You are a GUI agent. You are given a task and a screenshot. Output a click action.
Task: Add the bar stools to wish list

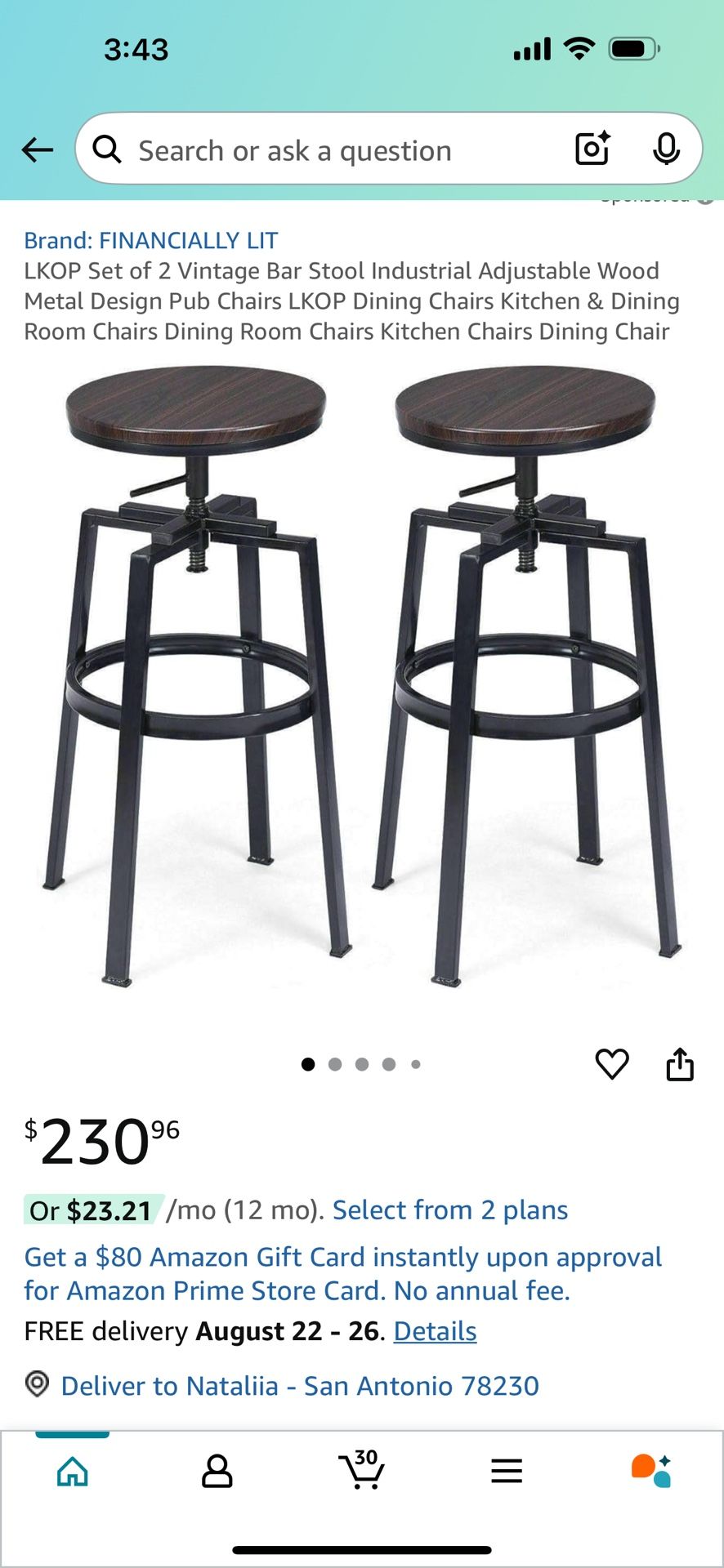(x=611, y=1063)
